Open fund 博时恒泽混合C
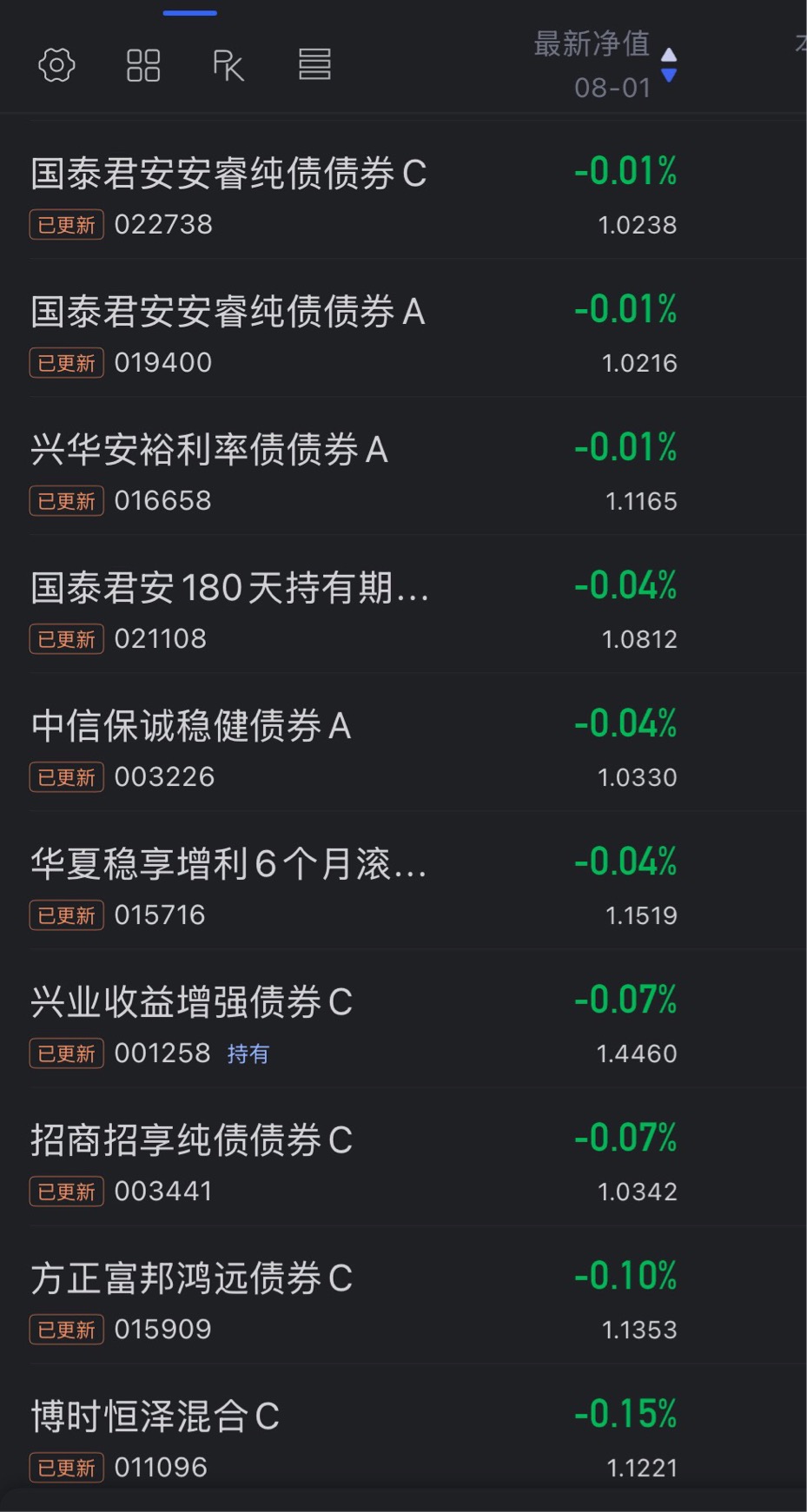 (x=403, y=1433)
